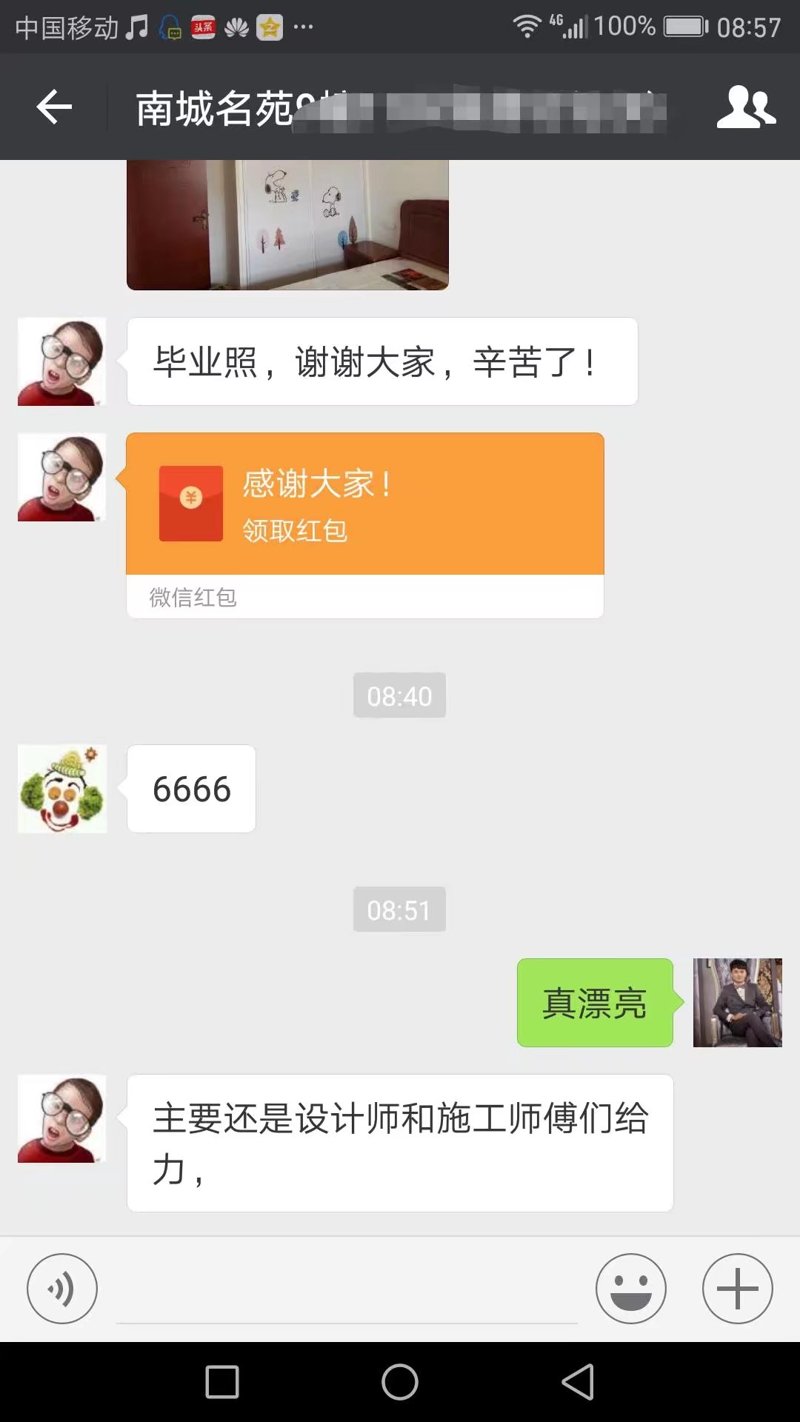800x1422 pixels.
Task: Open avatar beside 毕业照 message
Action: pos(62,362)
